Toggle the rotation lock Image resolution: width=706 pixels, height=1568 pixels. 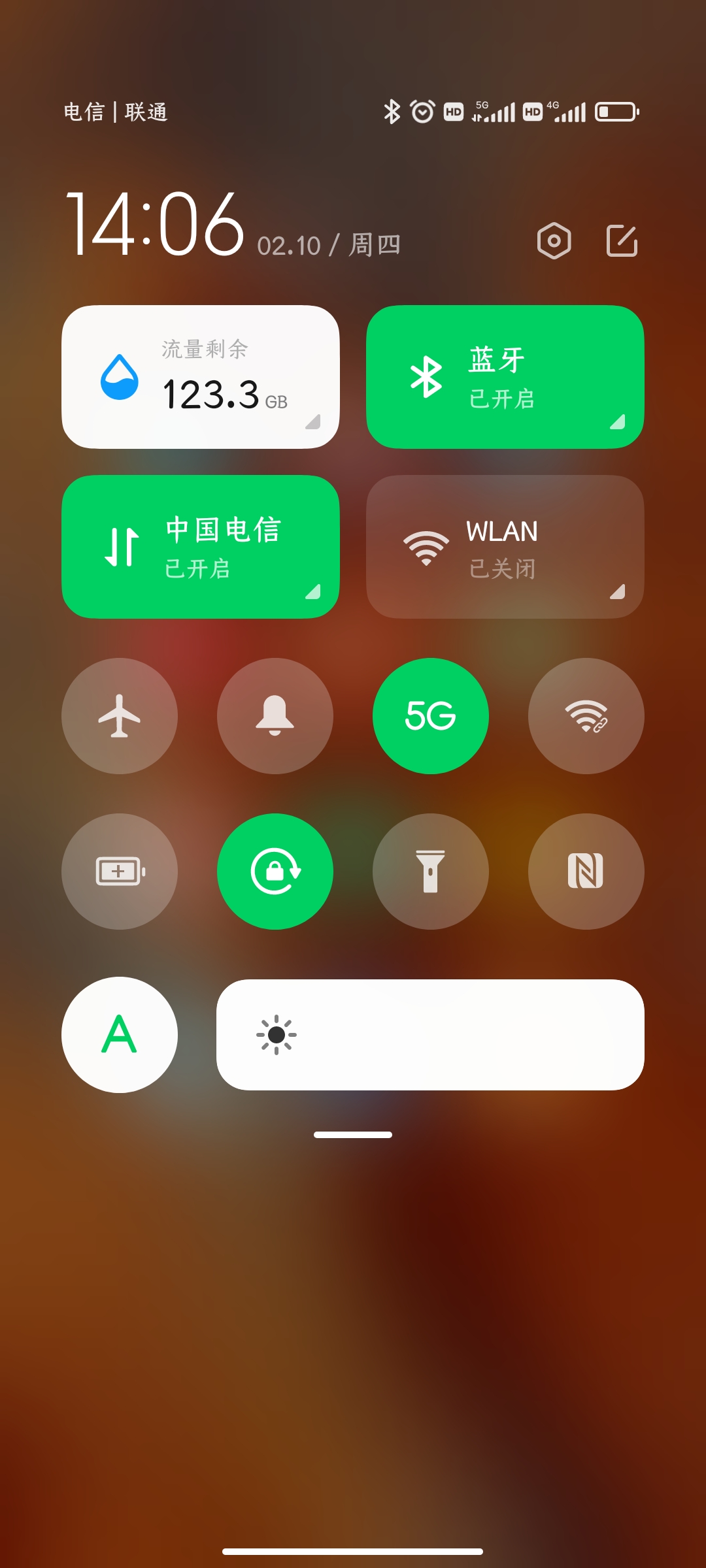click(x=275, y=872)
